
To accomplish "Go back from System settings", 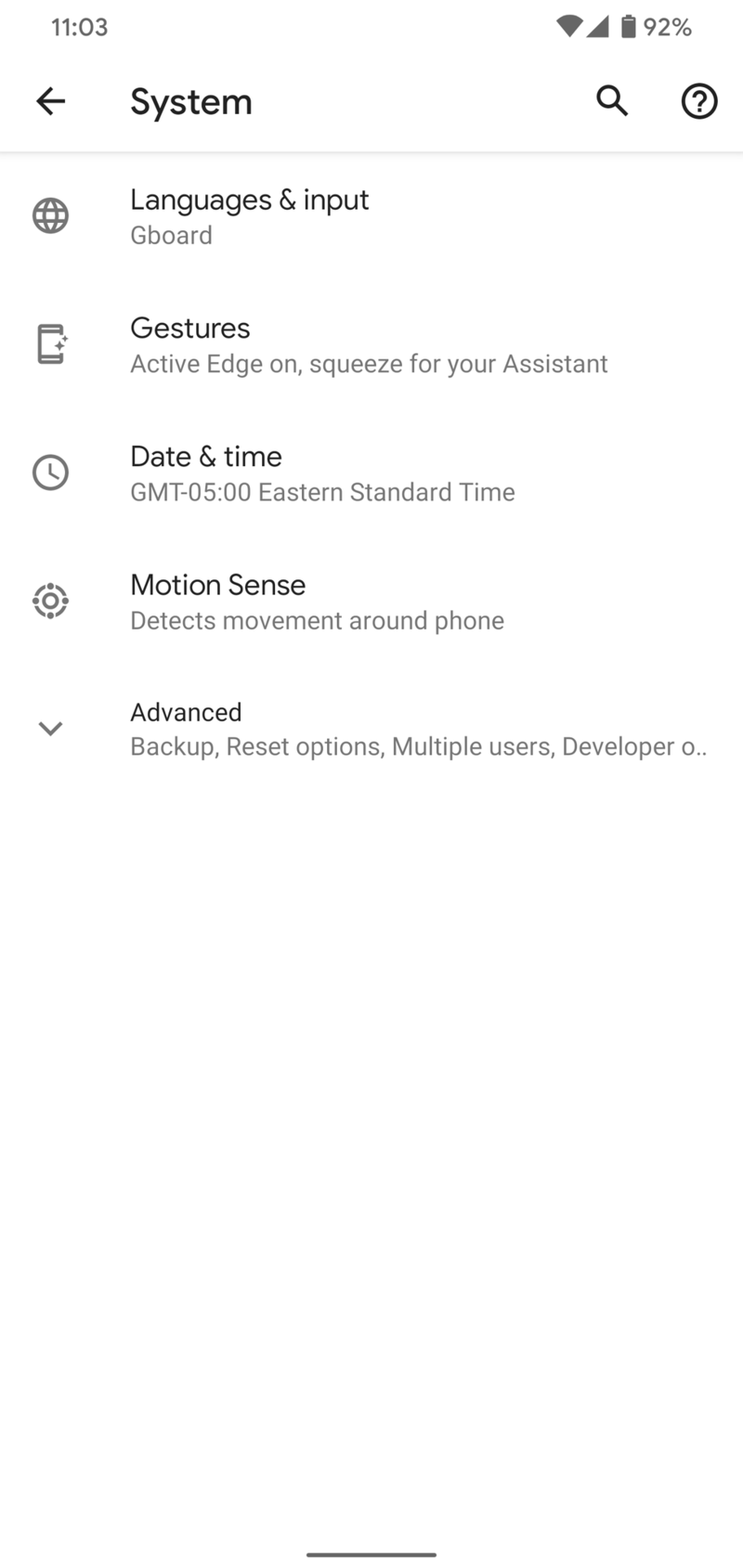I will pos(51,101).
